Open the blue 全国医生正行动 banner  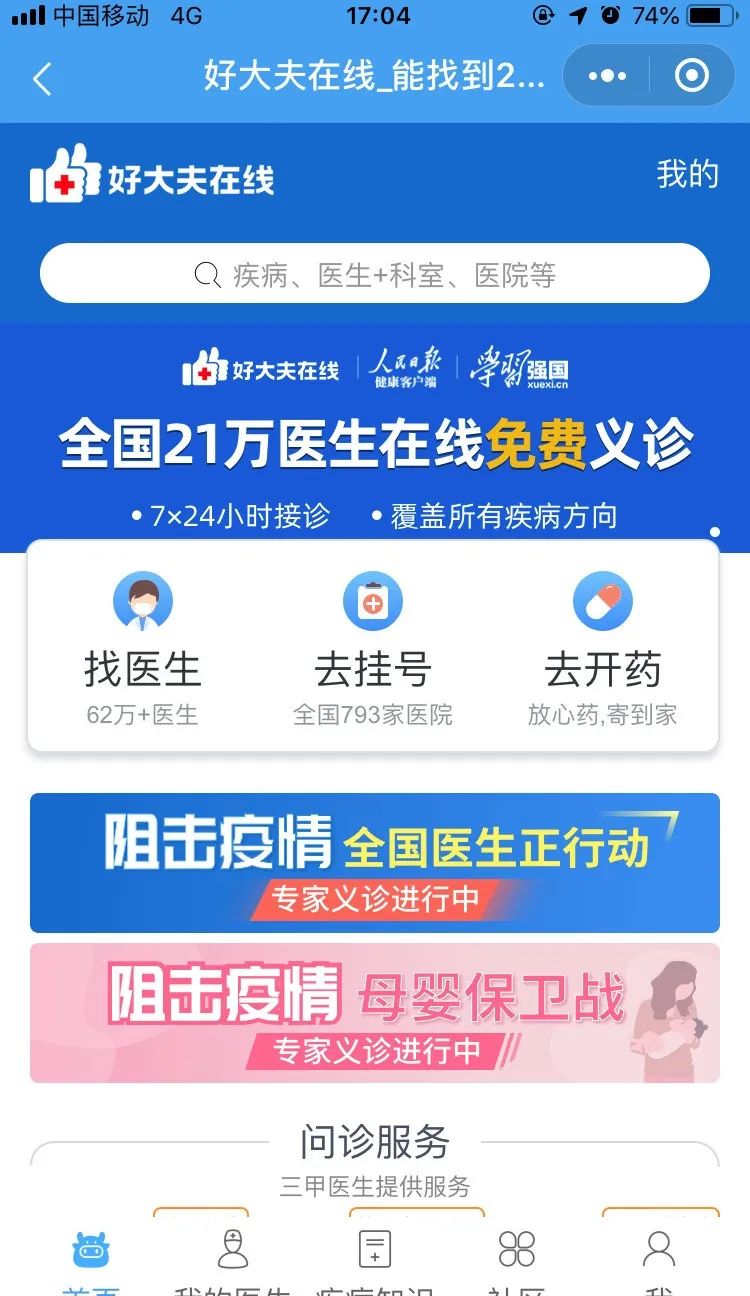375,862
